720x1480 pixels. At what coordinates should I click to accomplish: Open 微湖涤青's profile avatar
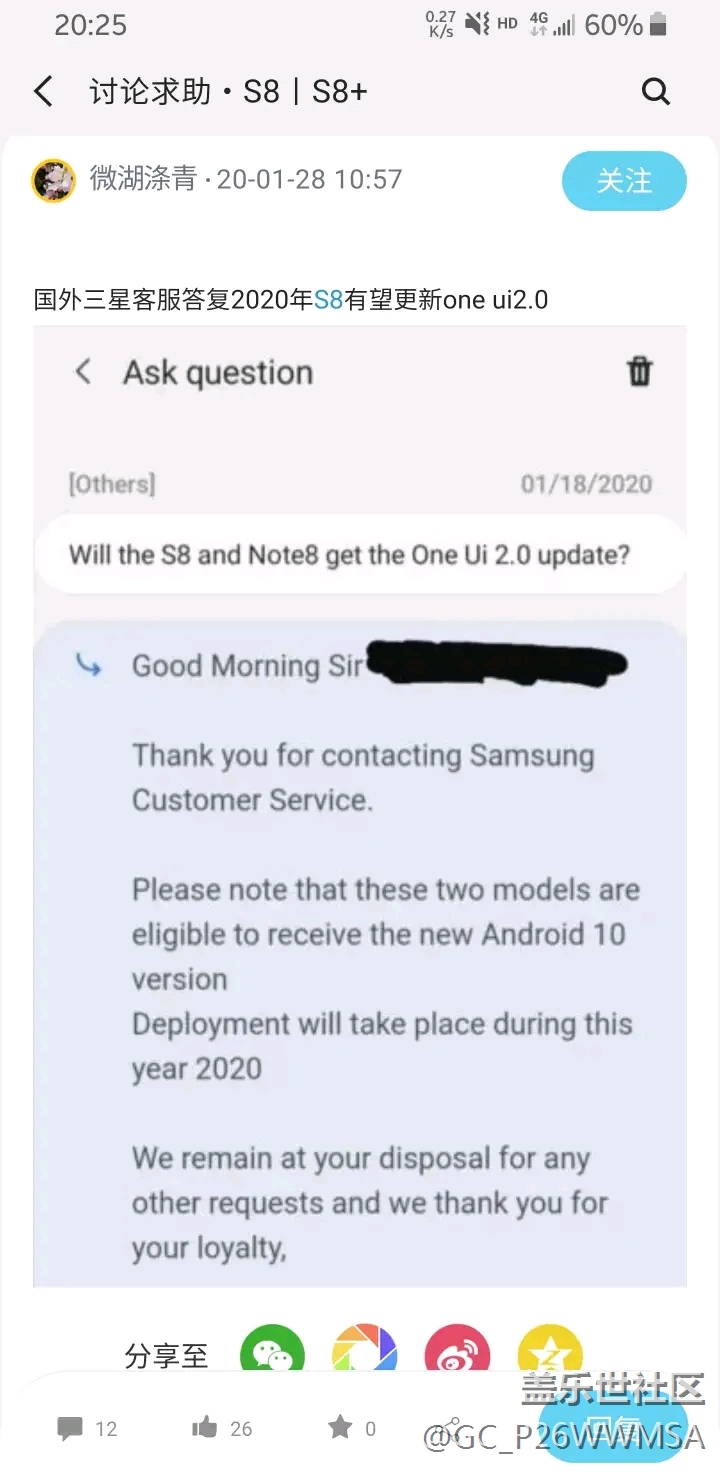tap(53, 181)
